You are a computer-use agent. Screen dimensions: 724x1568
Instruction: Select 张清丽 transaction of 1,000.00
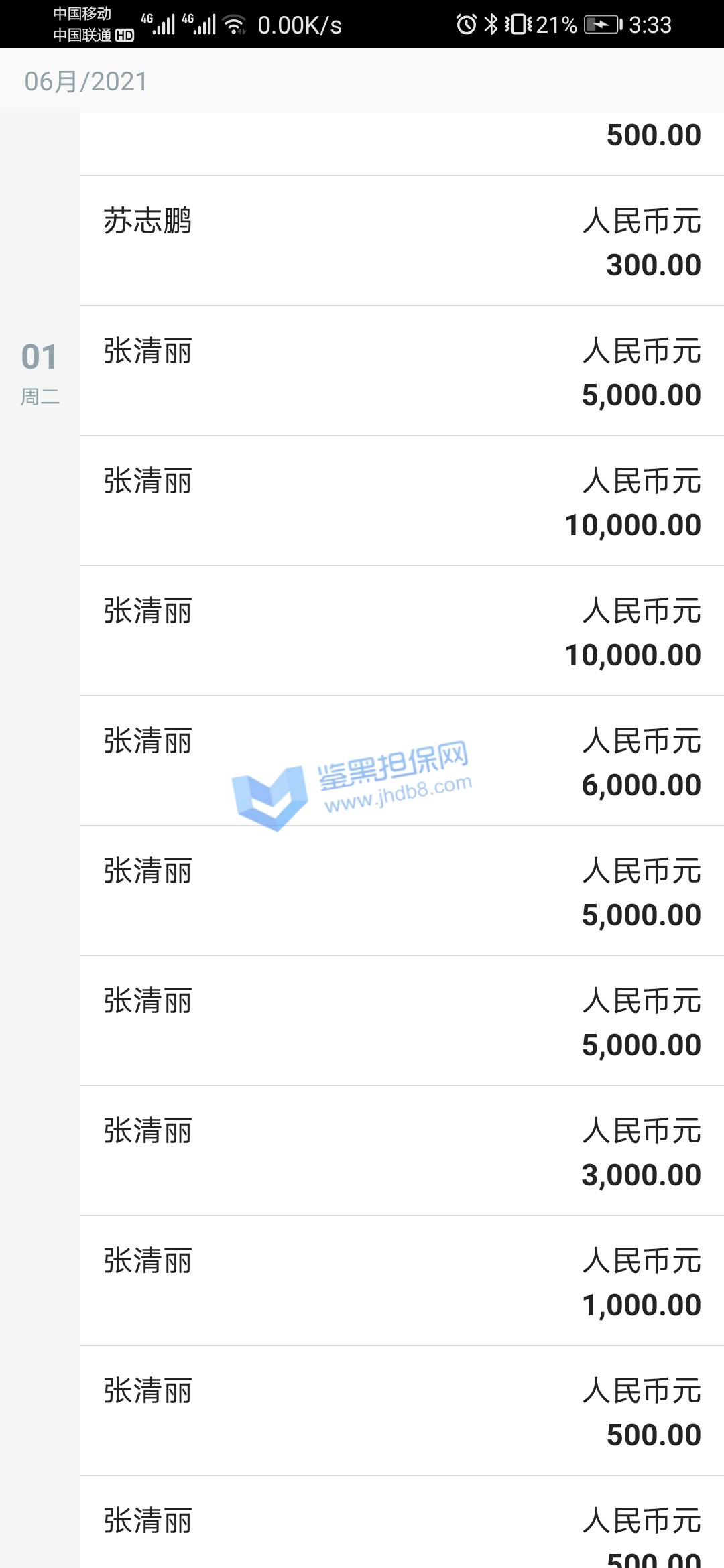(x=401, y=1281)
